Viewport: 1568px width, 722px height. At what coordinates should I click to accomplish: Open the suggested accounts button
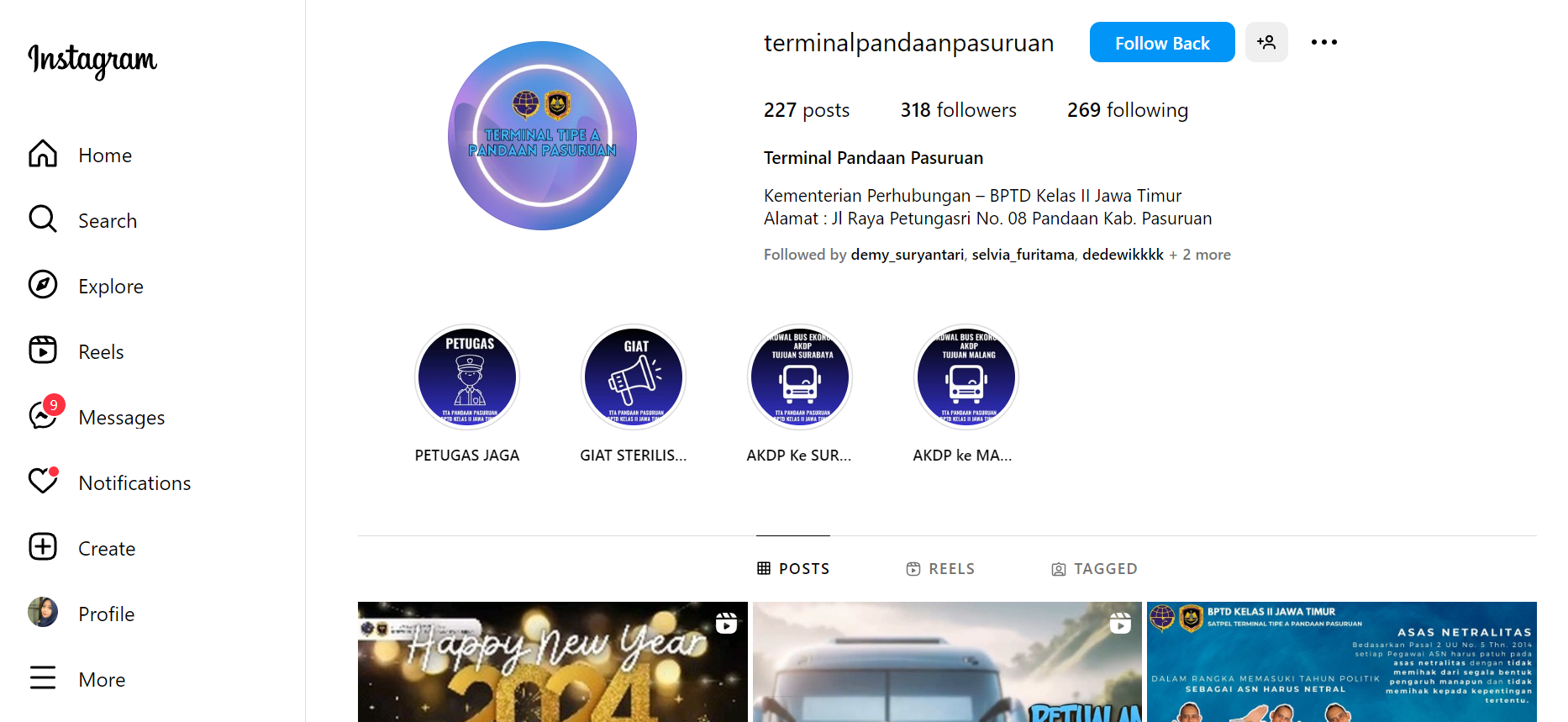point(1265,43)
